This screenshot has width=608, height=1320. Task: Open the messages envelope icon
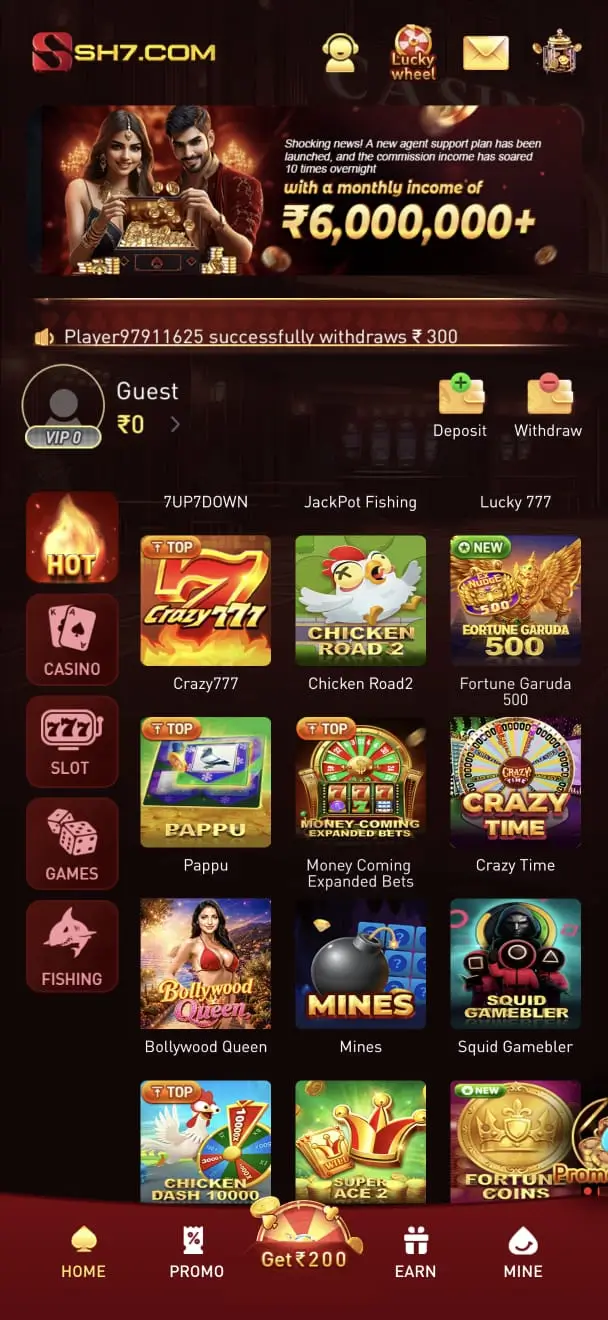[x=486, y=53]
